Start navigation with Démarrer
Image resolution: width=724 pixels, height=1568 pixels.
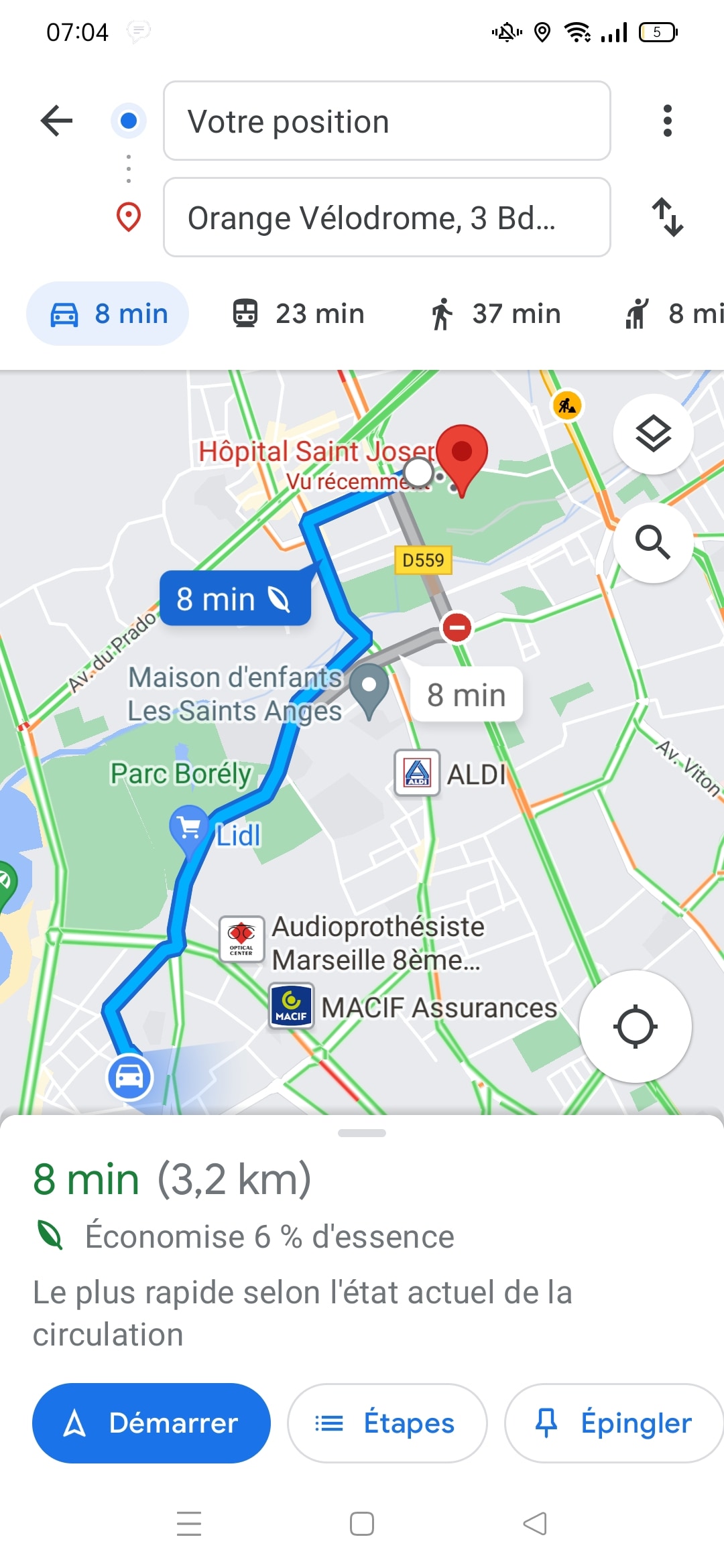coord(152,1423)
